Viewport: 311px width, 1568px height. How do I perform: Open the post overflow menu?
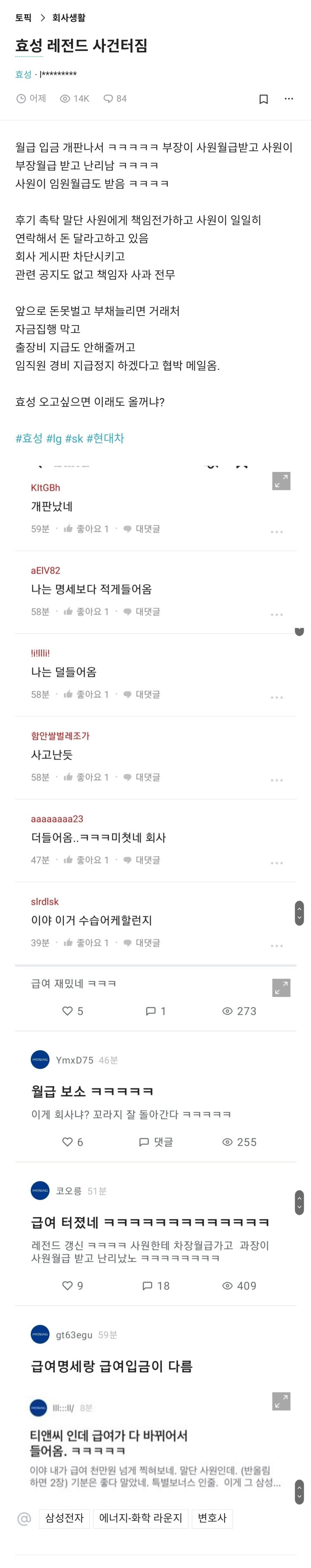[289, 99]
